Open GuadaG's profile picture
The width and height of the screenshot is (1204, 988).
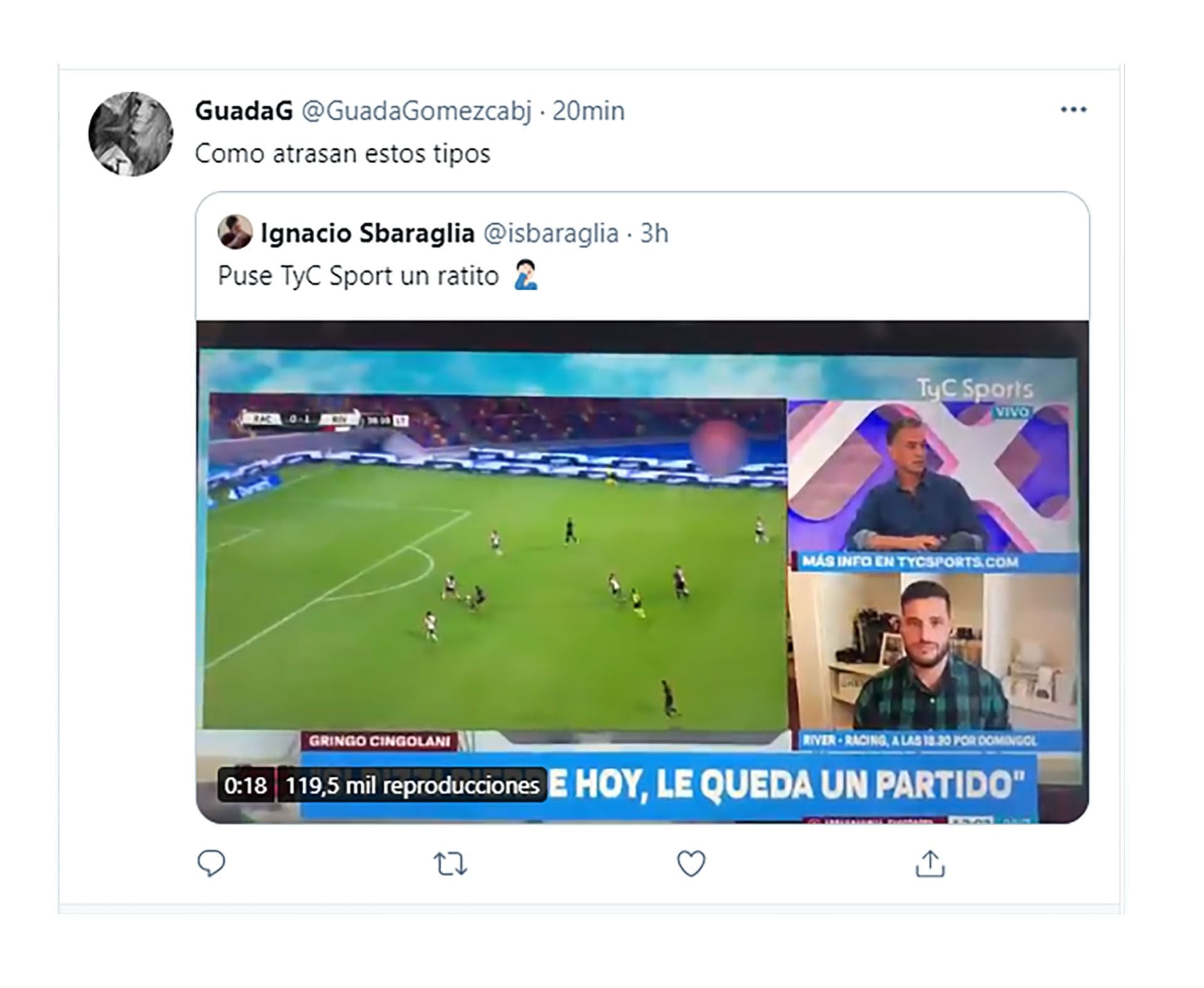pyautogui.click(x=130, y=134)
